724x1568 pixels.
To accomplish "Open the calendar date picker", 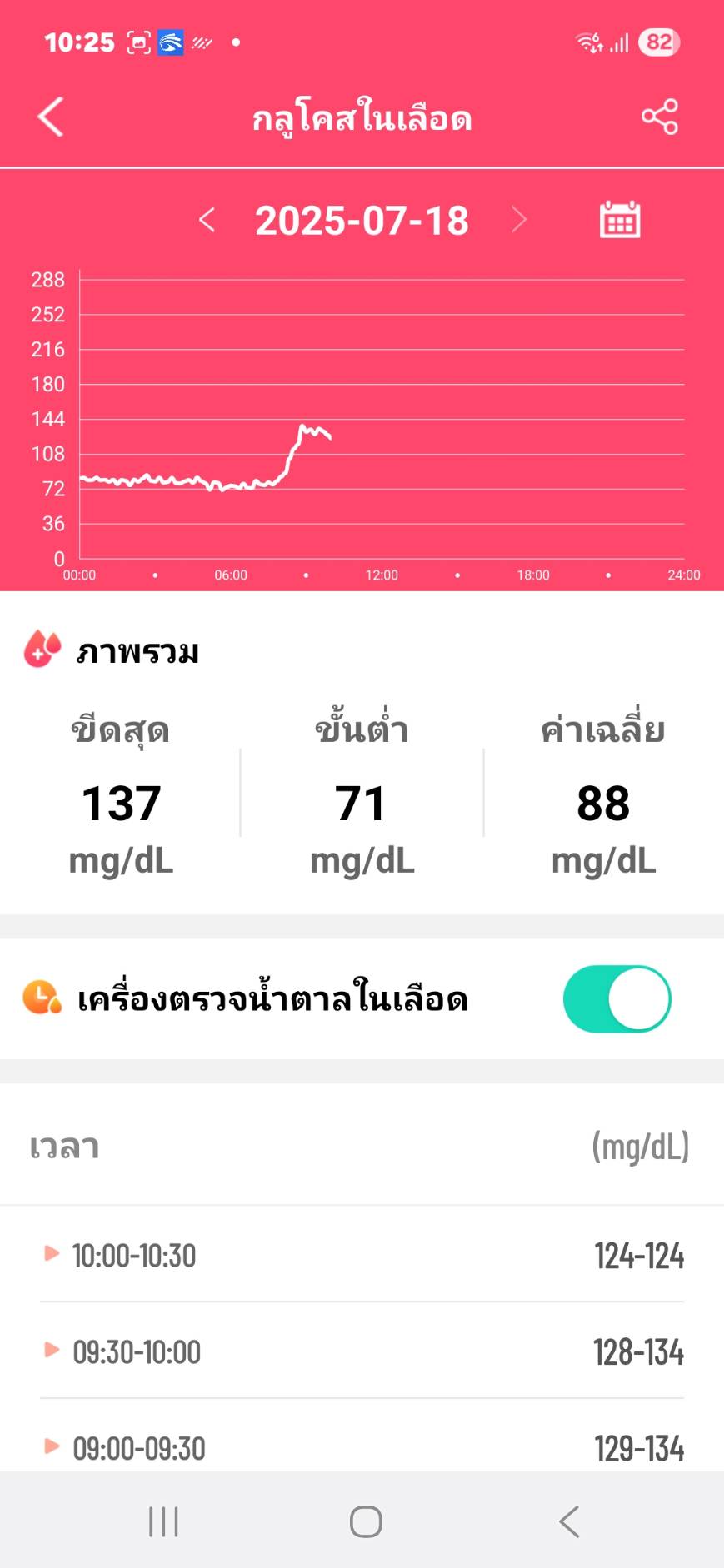I will tap(620, 220).
